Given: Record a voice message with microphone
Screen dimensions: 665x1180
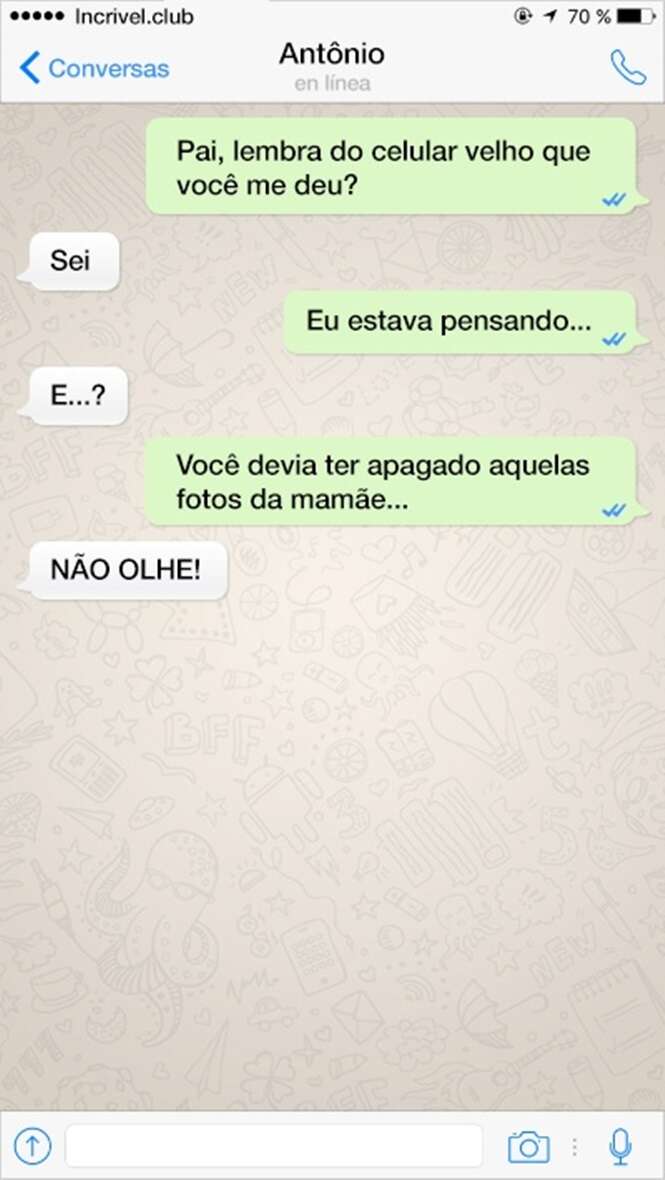Looking at the screenshot, I should coord(620,1146).
